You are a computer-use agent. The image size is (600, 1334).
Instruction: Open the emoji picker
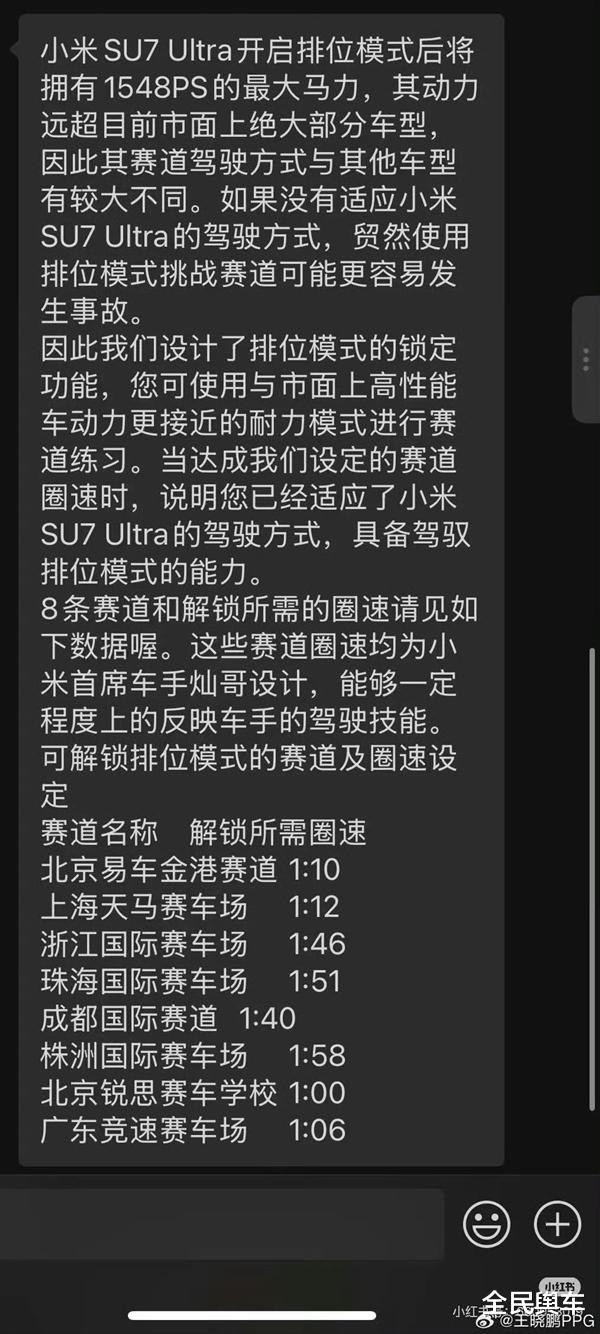pos(487,1223)
